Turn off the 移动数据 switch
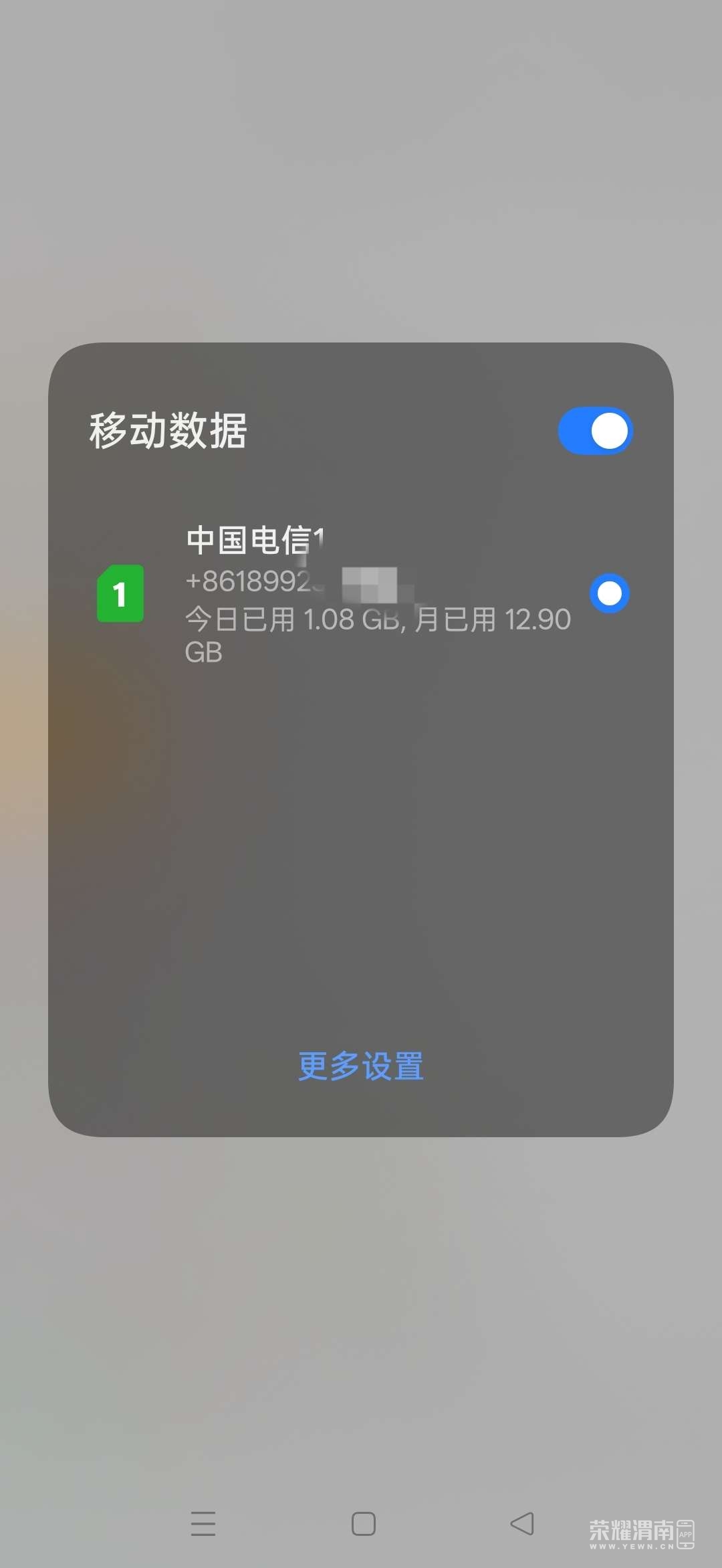This screenshot has width=722, height=1568. coord(595,431)
